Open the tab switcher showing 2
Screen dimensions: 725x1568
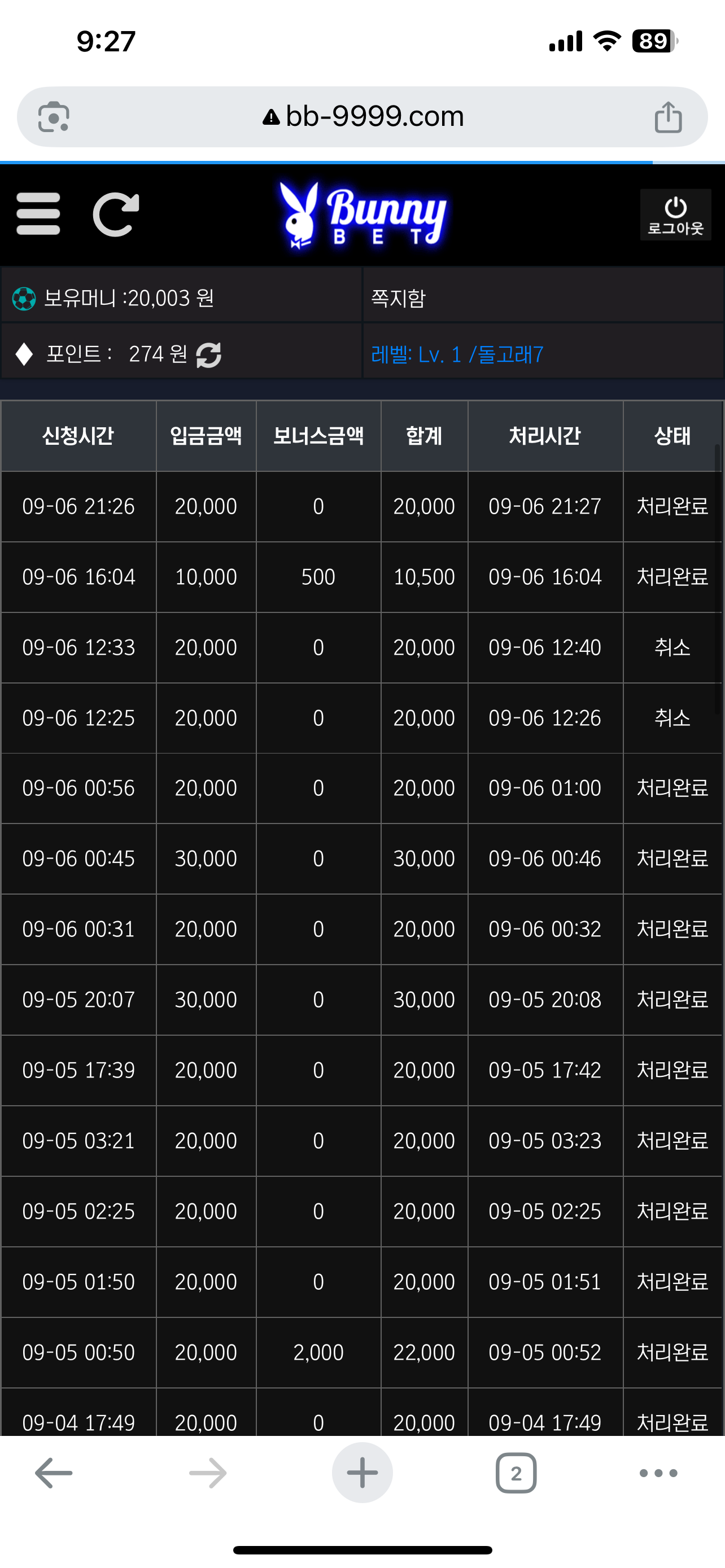pyautogui.click(x=516, y=1473)
